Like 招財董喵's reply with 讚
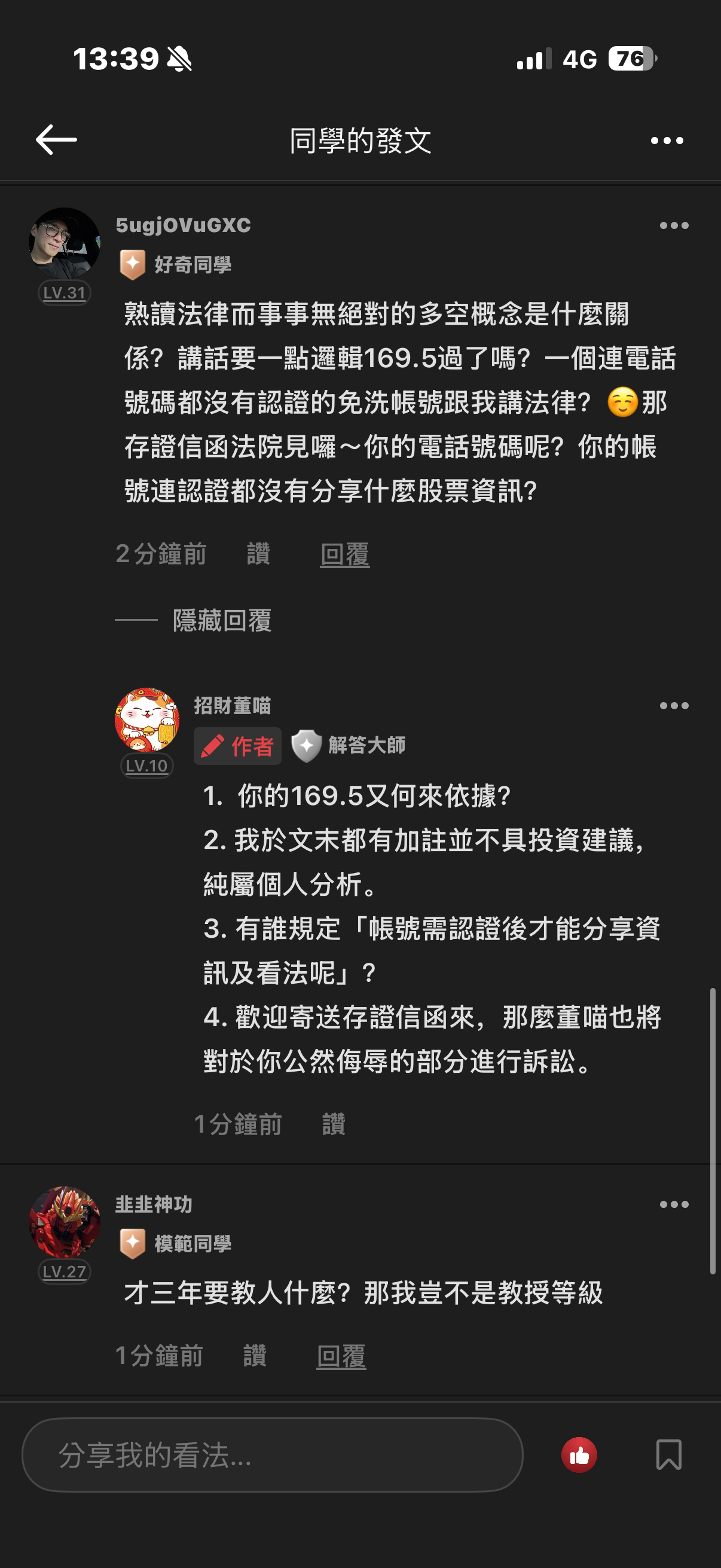Screen dimensions: 721x1568 334,1124
